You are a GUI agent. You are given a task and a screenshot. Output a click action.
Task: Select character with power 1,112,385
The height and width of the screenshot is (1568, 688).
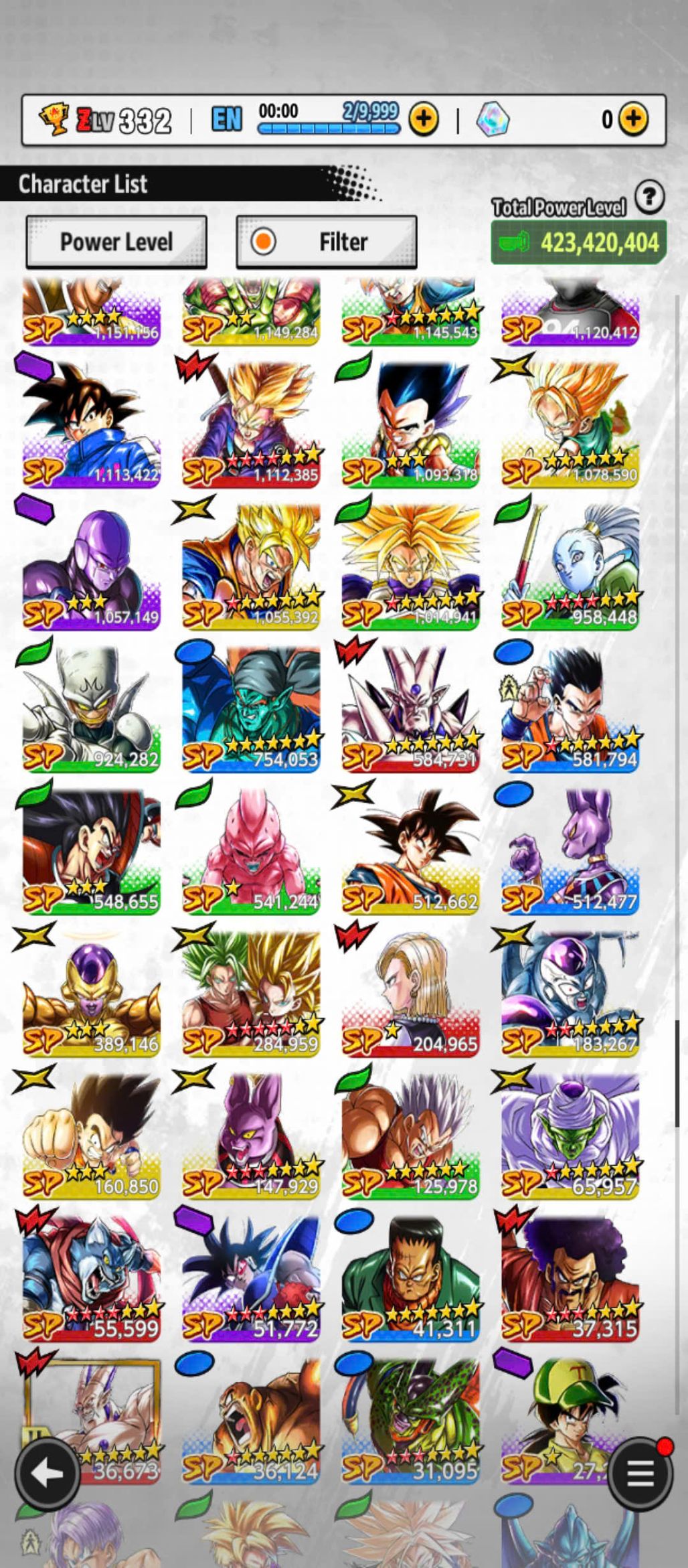click(x=251, y=425)
